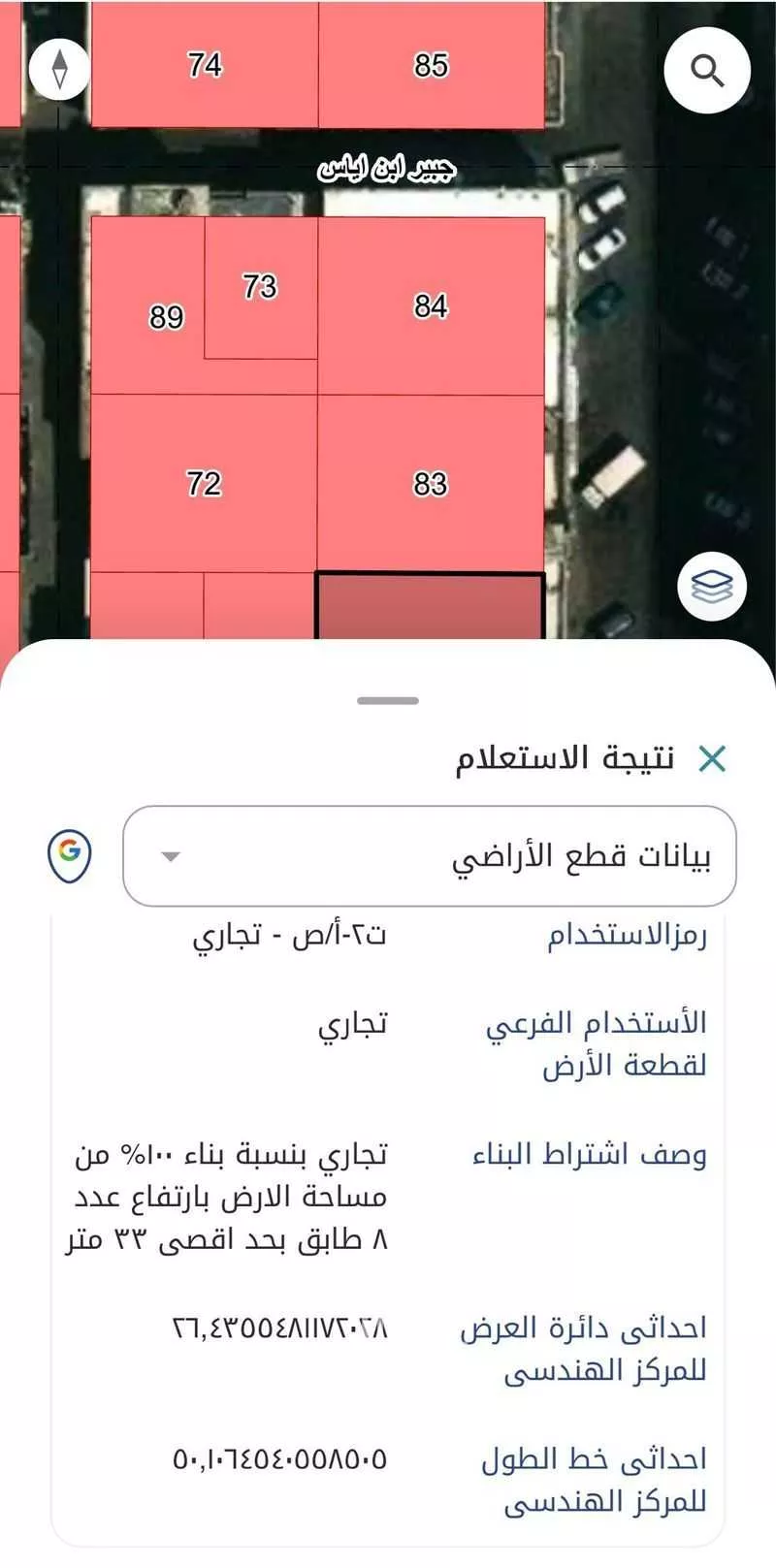Open the search magnifier tool
This screenshot has width=776, height=1568.
tap(709, 71)
